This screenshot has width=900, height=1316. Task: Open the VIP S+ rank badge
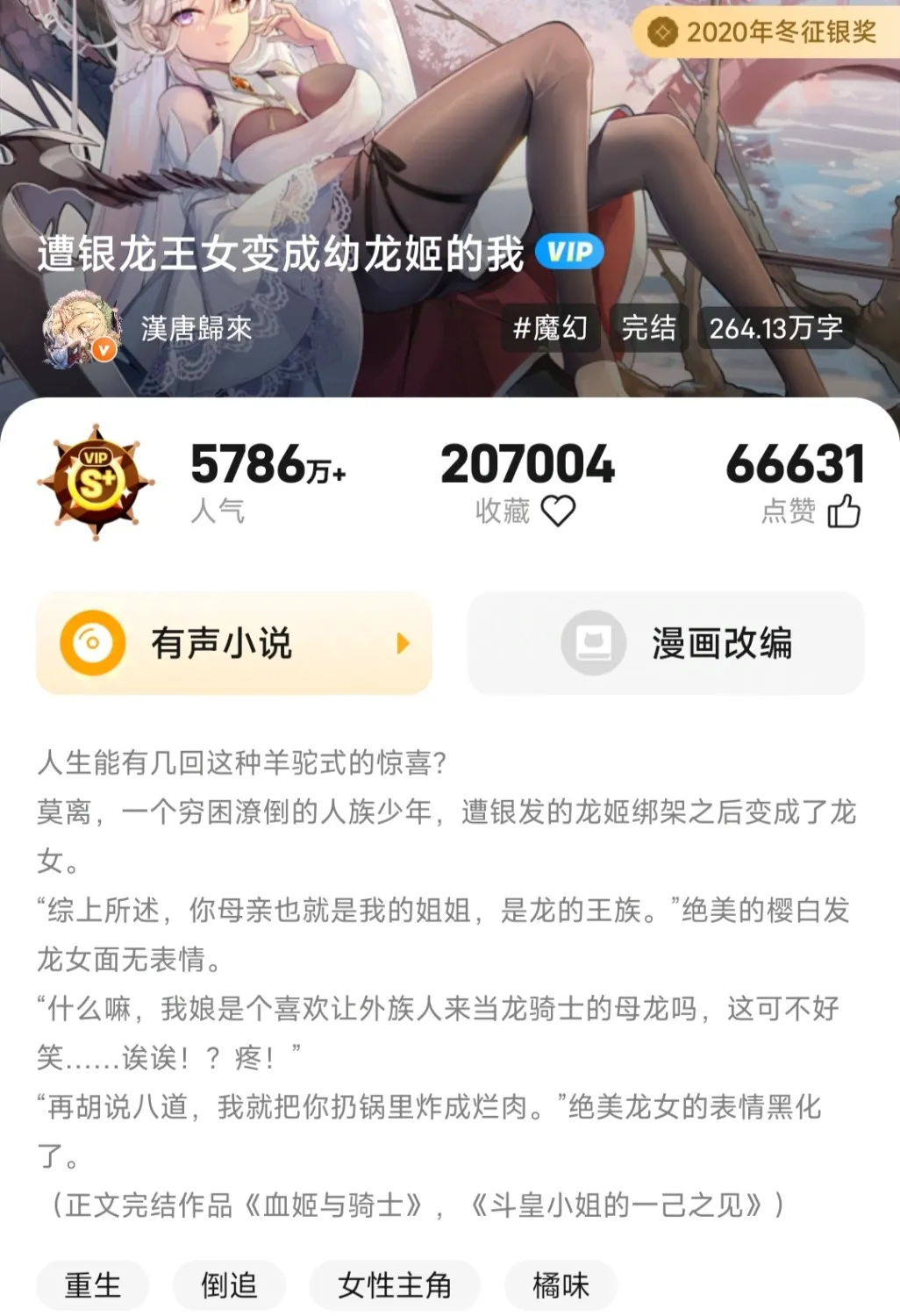coord(96,482)
